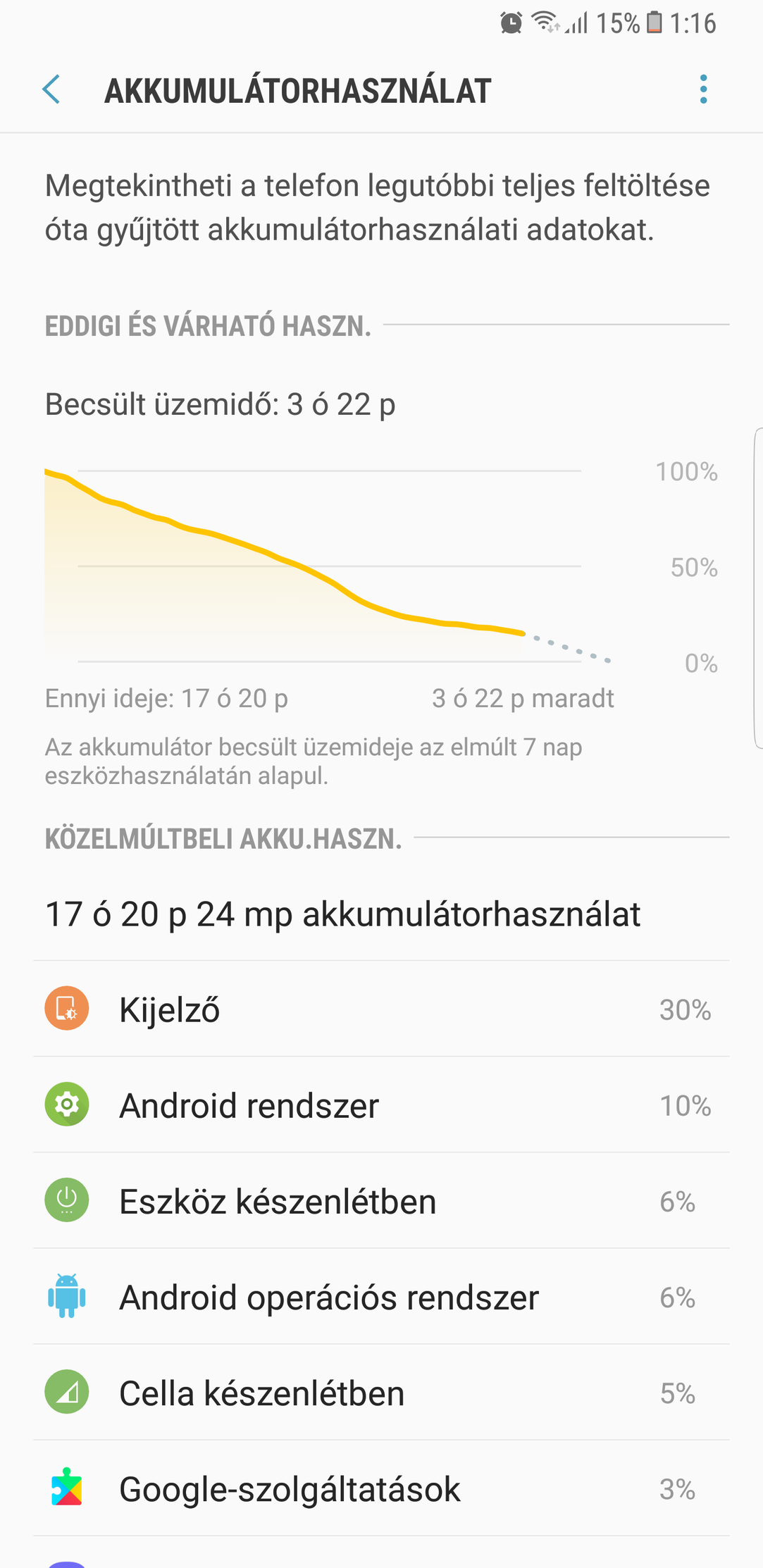The height and width of the screenshot is (1568, 763).
Task: Open Android operációs rendszer entry
Action: pos(380,1296)
